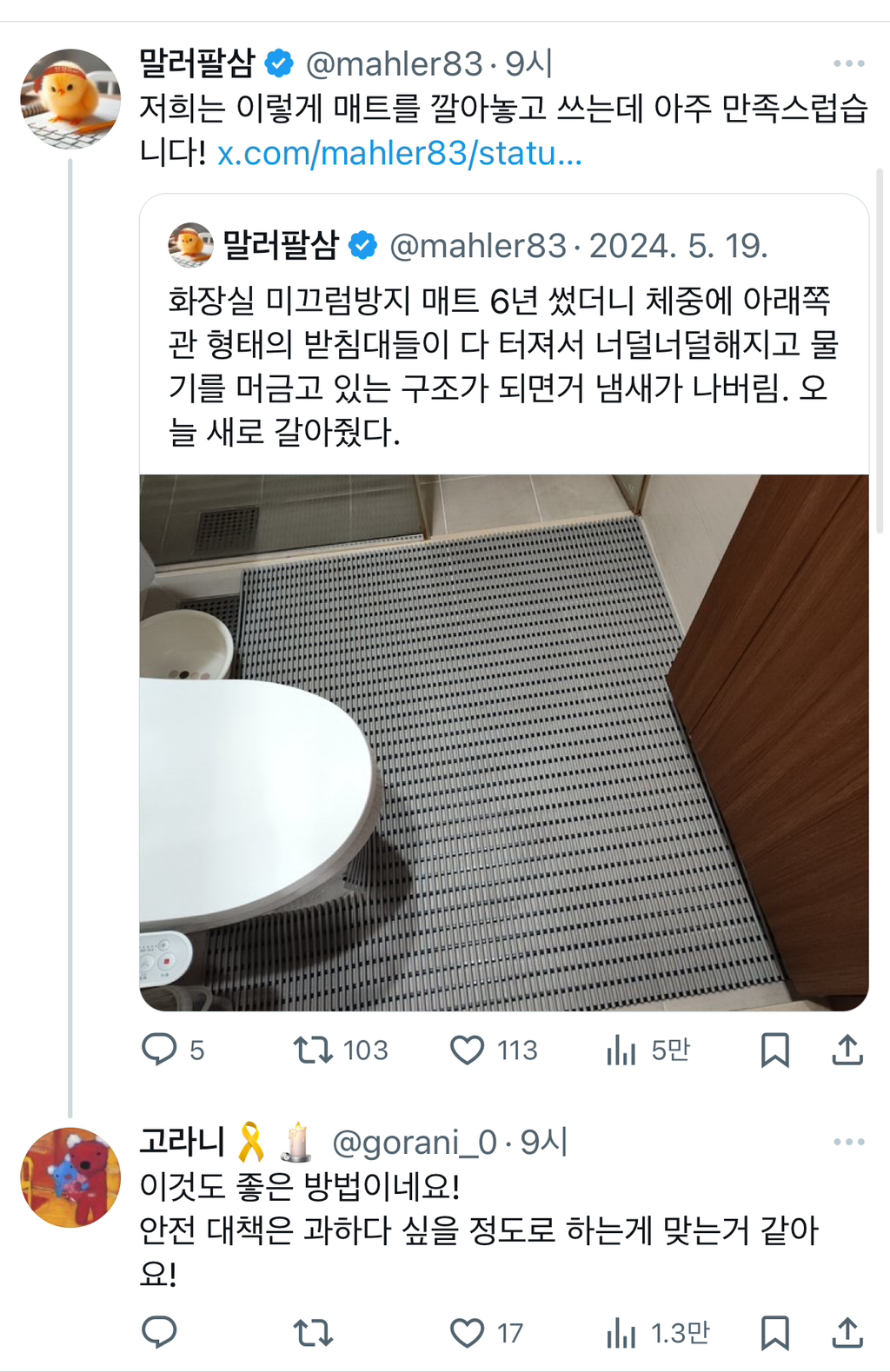Open the x.com/mahler83 status link
Viewport: 890px width, 1372px height.
(399, 153)
